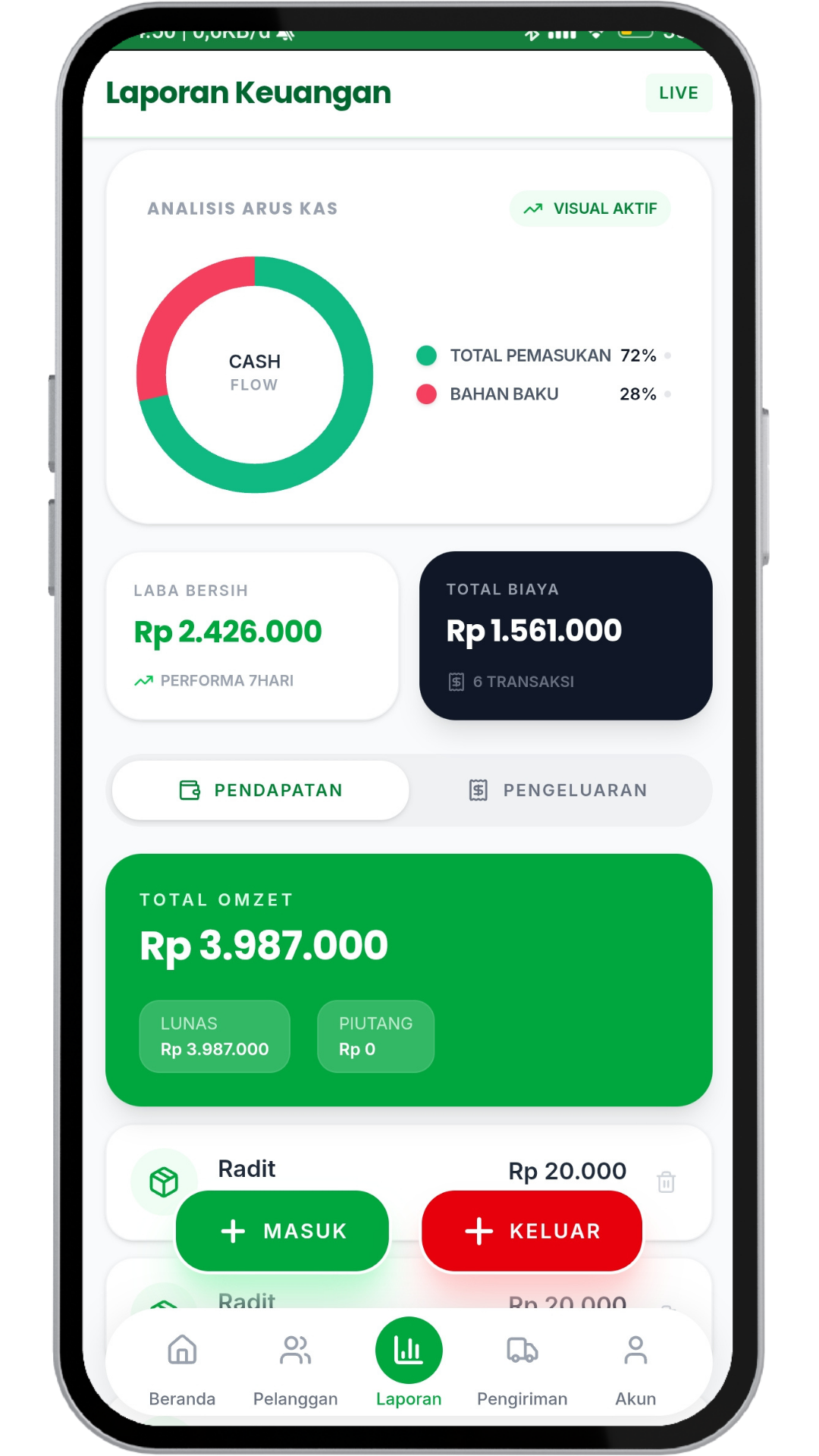Open the Pelanggan tab
819x1456 pixels.
coord(296,1370)
